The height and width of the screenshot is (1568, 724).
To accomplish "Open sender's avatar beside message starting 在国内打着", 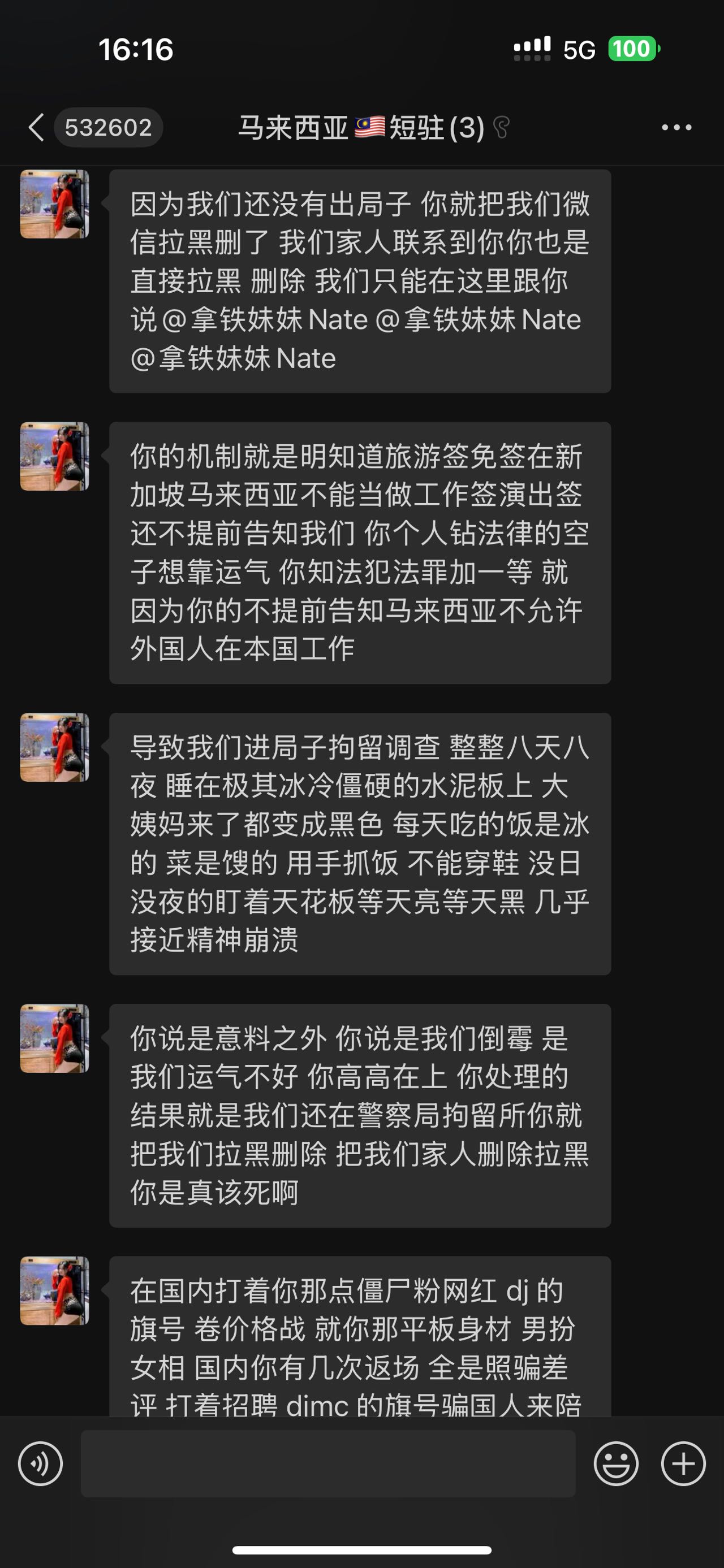I will pos(55,1291).
